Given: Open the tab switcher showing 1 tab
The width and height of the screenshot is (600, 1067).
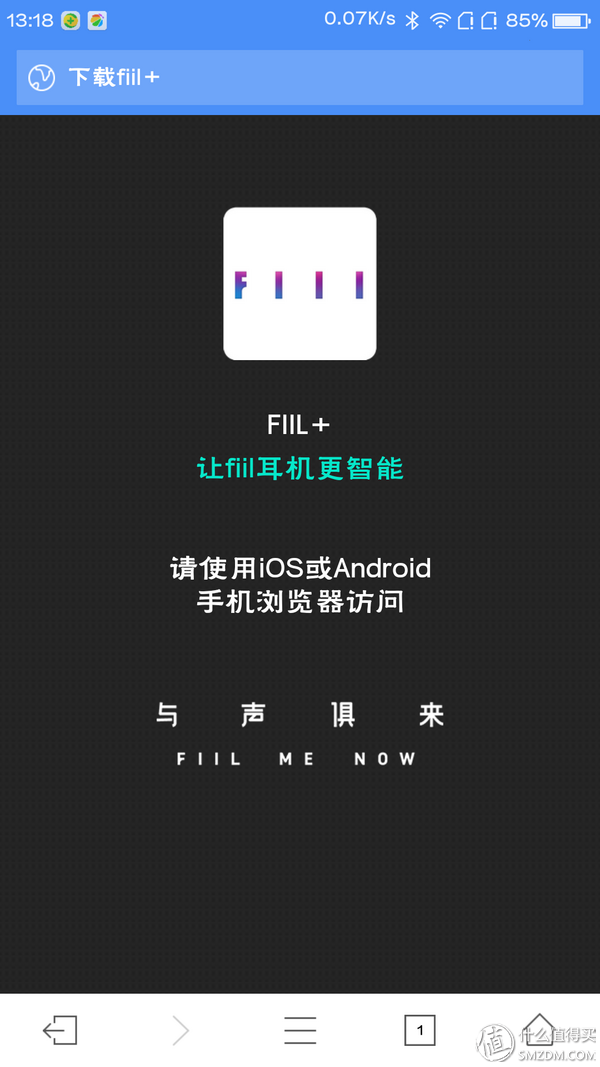Looking at the screenshot, I should tap(420, 1030).
